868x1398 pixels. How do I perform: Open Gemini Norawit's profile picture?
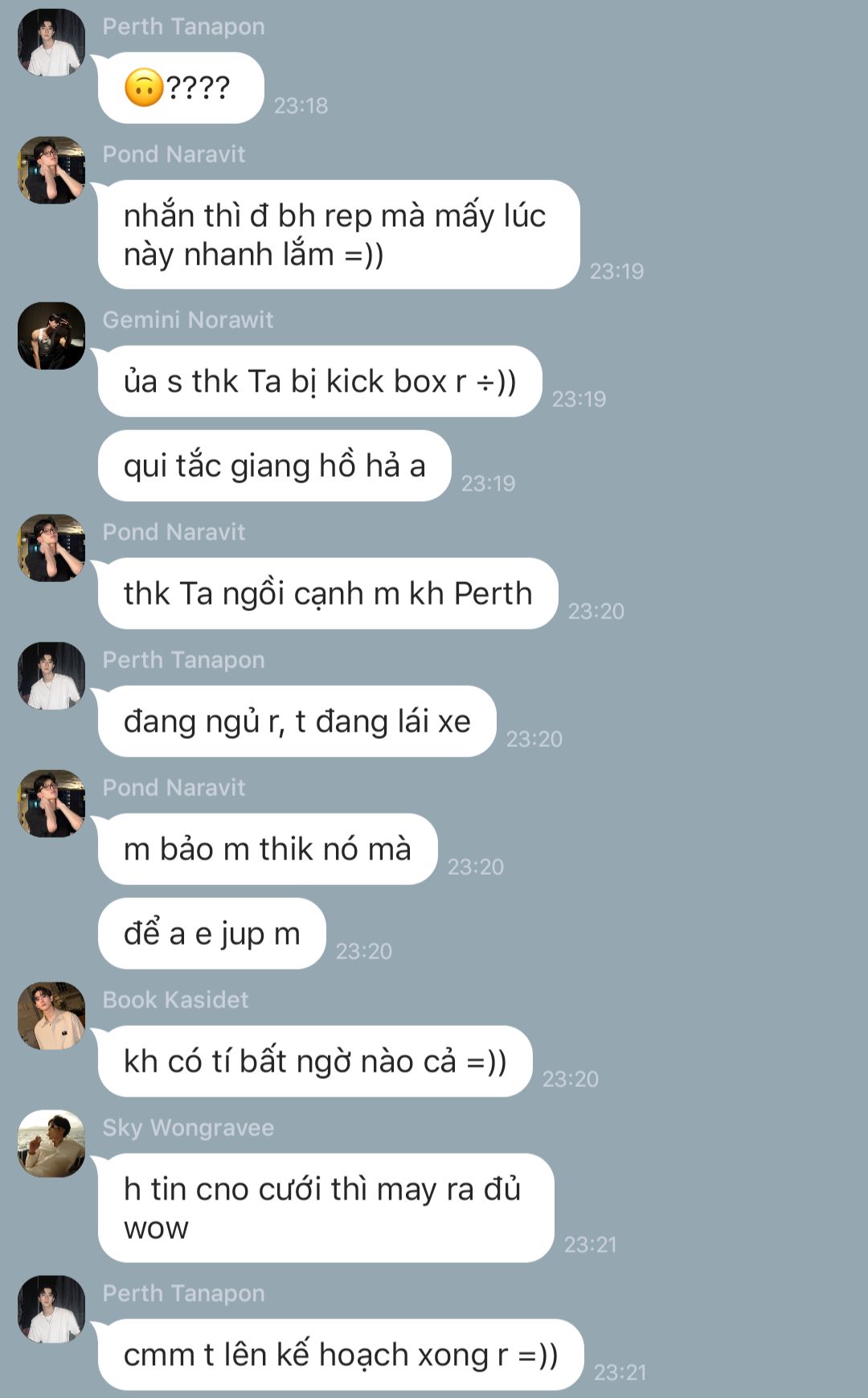tap(51, 336)
